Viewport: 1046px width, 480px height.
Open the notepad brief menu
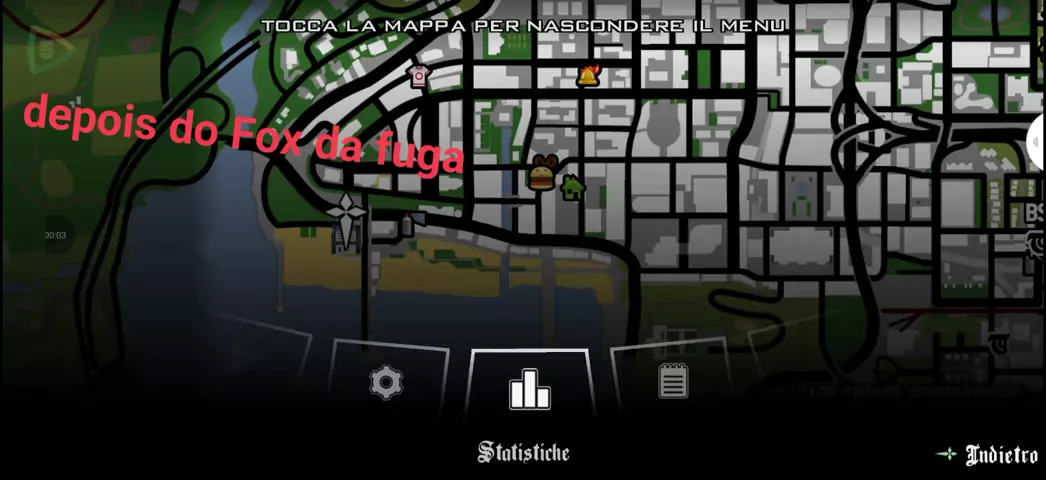coord(673,381)
